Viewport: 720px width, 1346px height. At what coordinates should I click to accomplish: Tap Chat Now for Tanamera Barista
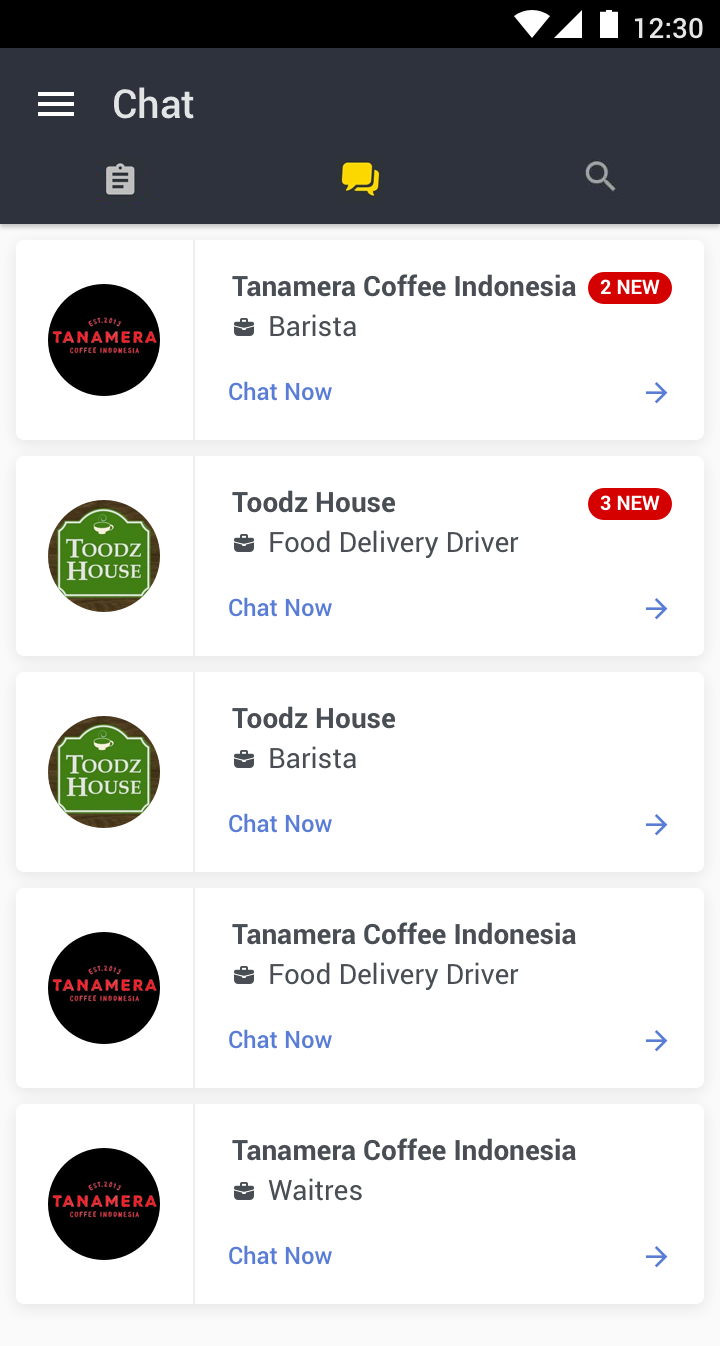pyautogui.click(x=280, y=392)
